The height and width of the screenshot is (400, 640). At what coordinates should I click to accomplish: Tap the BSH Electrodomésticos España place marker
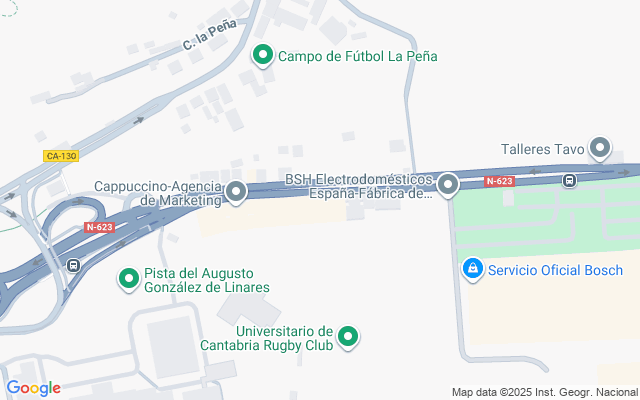point(448,184)
